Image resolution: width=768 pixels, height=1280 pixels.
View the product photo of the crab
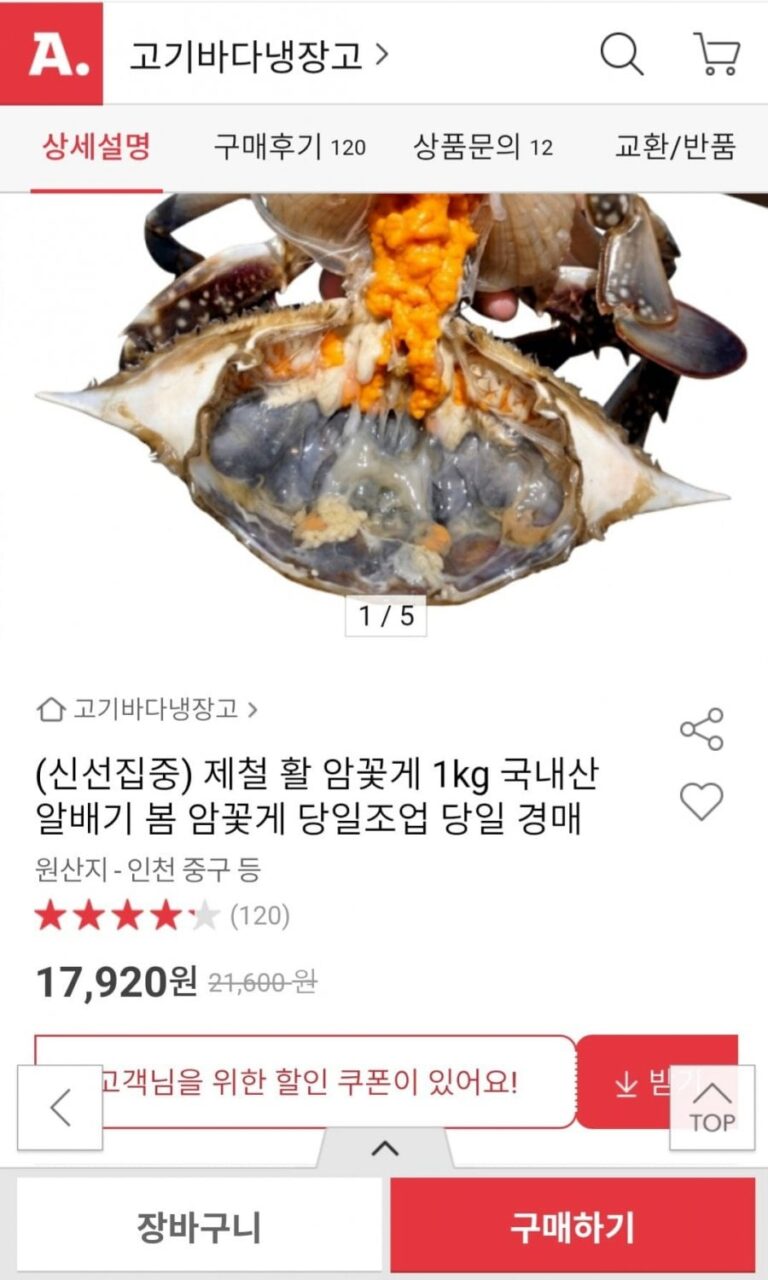pyautogui.click(x=384, y=400)
